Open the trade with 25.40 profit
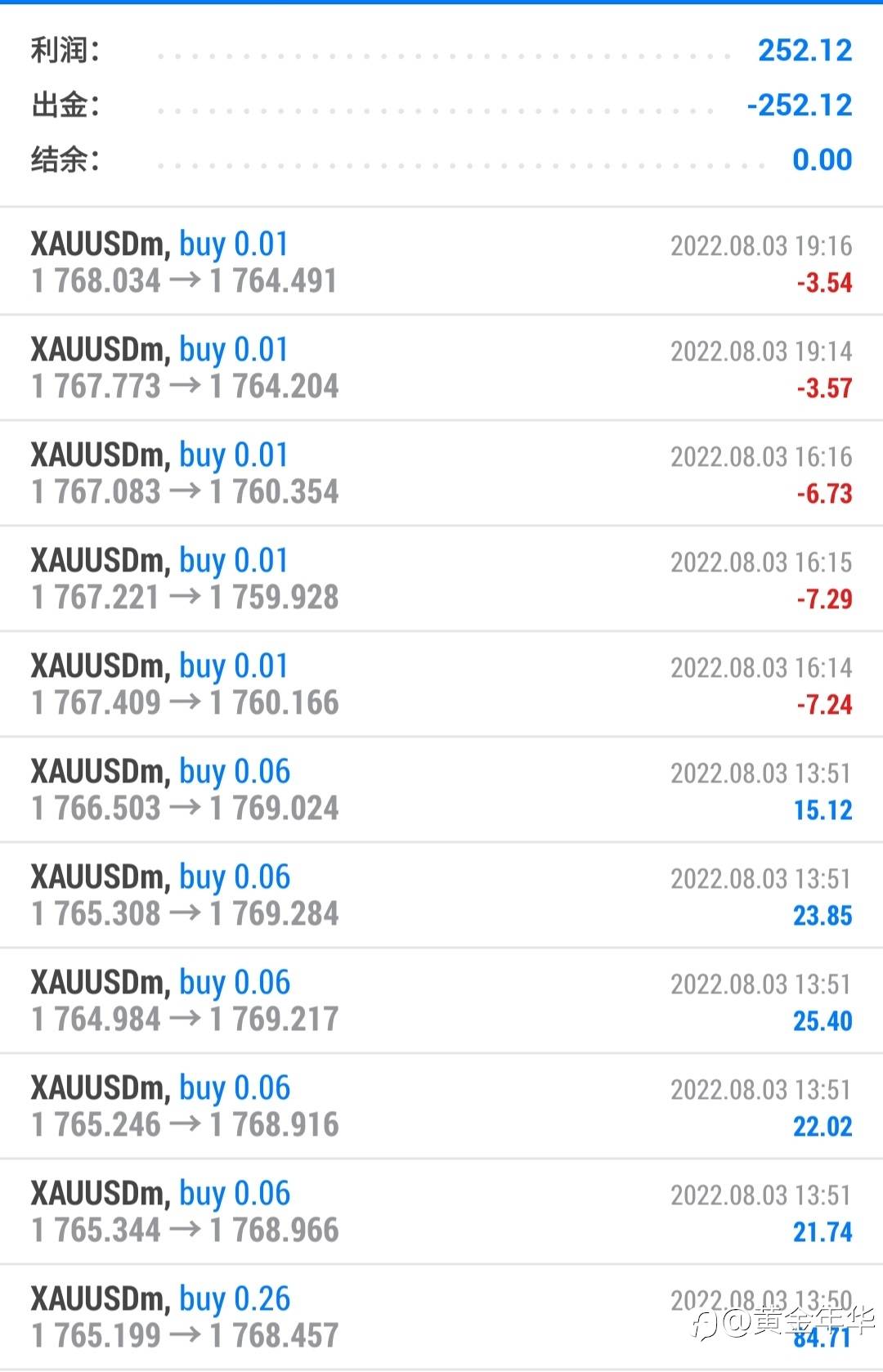The width and height of the screenshot is (883, 1372). coord(441,1001)
